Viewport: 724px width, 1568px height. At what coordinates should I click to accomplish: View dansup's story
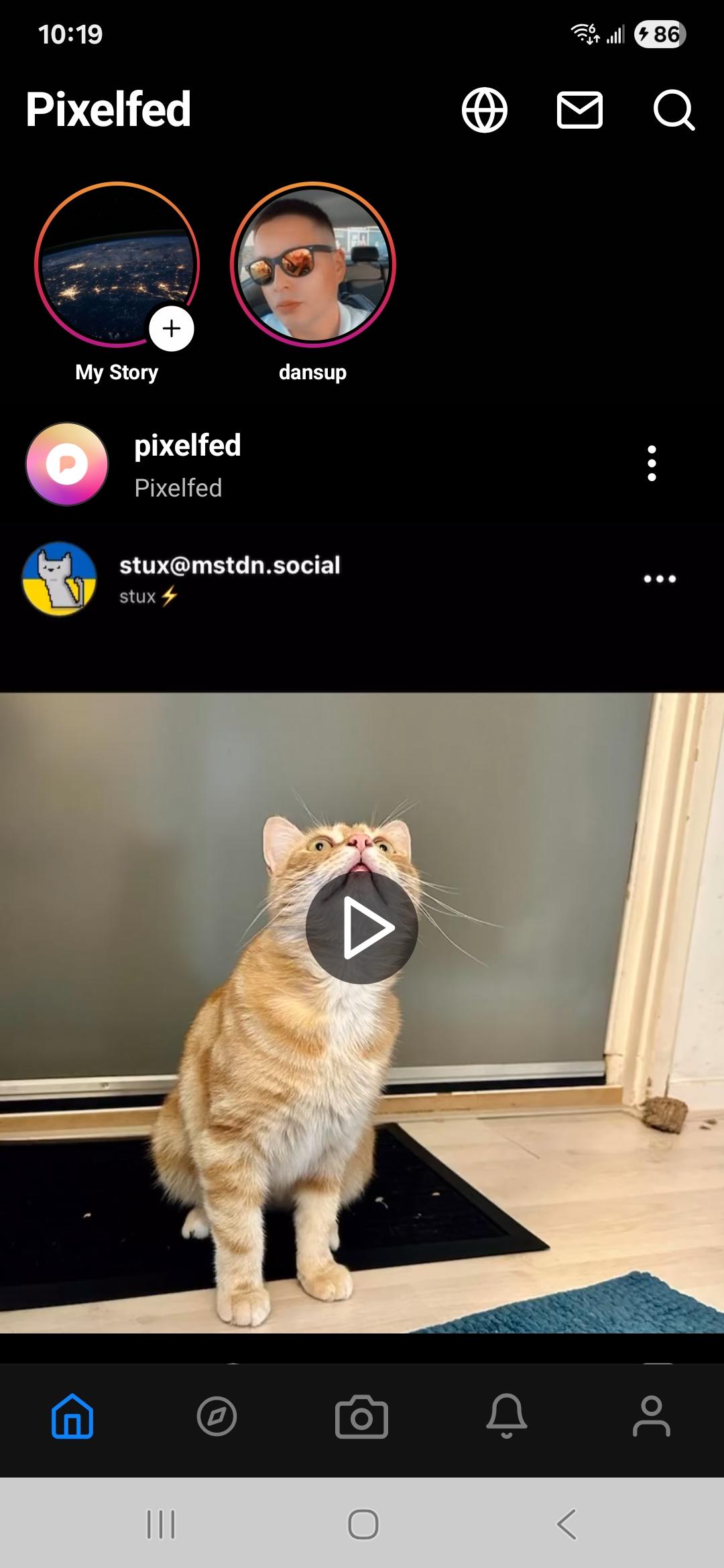click(x=313, y=265)
